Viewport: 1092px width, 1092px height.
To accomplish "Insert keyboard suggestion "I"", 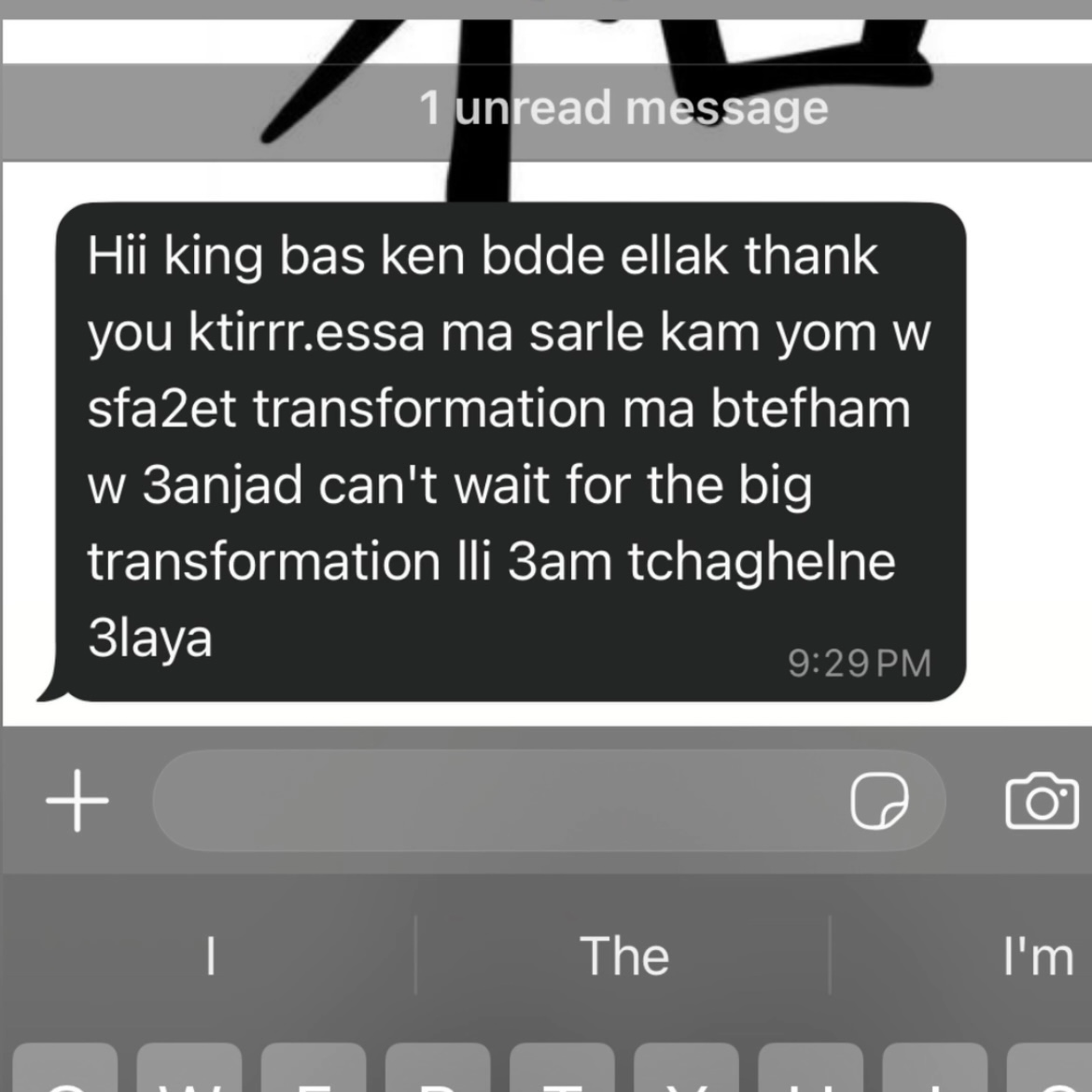I will coord(211,956).
